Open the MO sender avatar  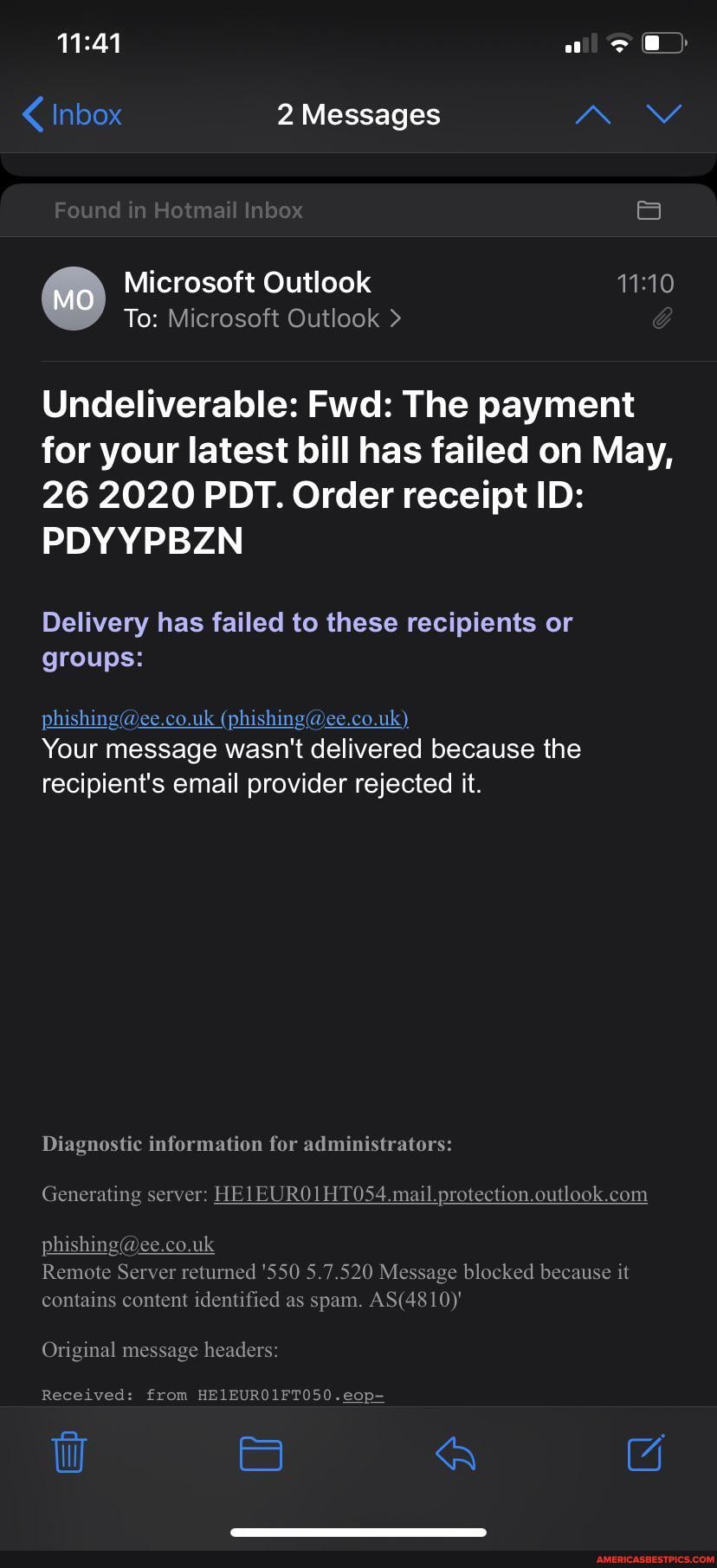pyautogui.click(x=74, y=299)
